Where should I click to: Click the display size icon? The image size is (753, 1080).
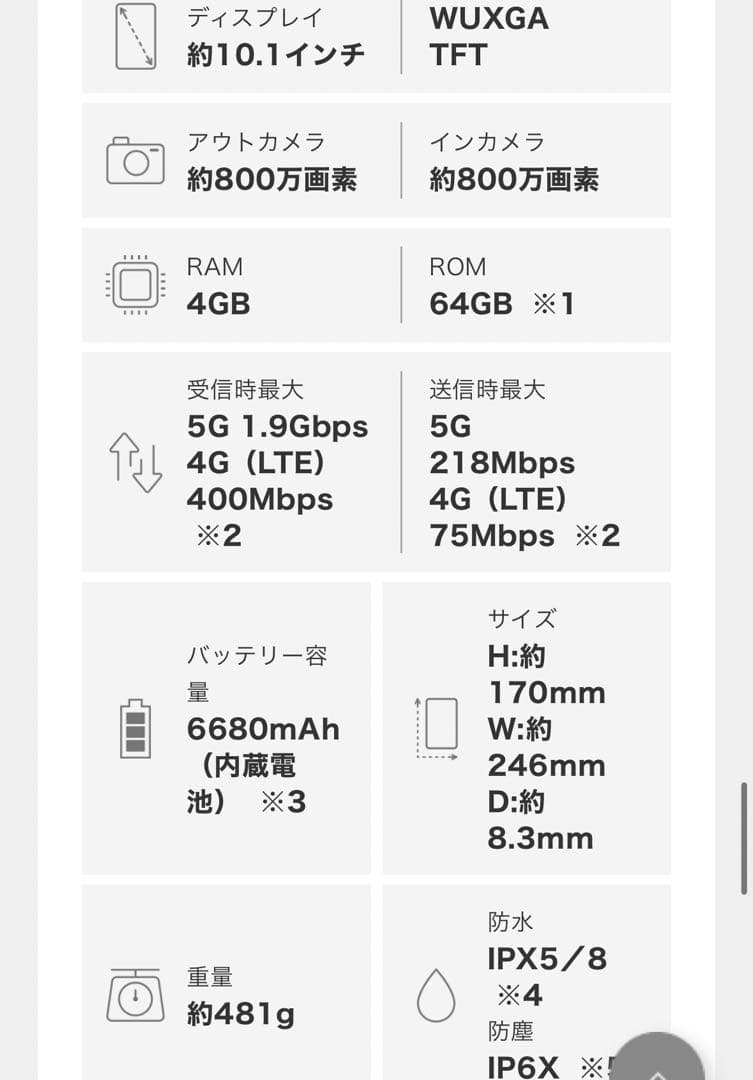135,35
